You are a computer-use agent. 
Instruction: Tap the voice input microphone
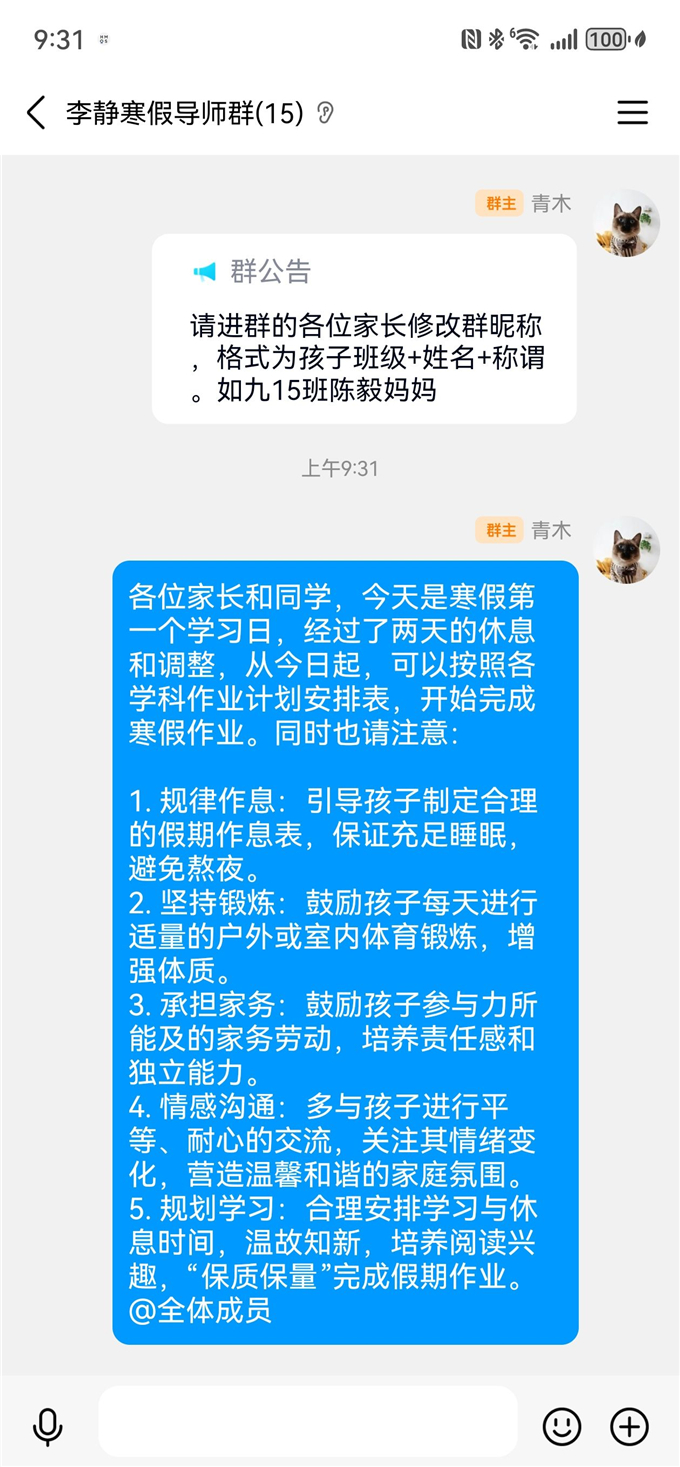click(x=47, y=1426)
